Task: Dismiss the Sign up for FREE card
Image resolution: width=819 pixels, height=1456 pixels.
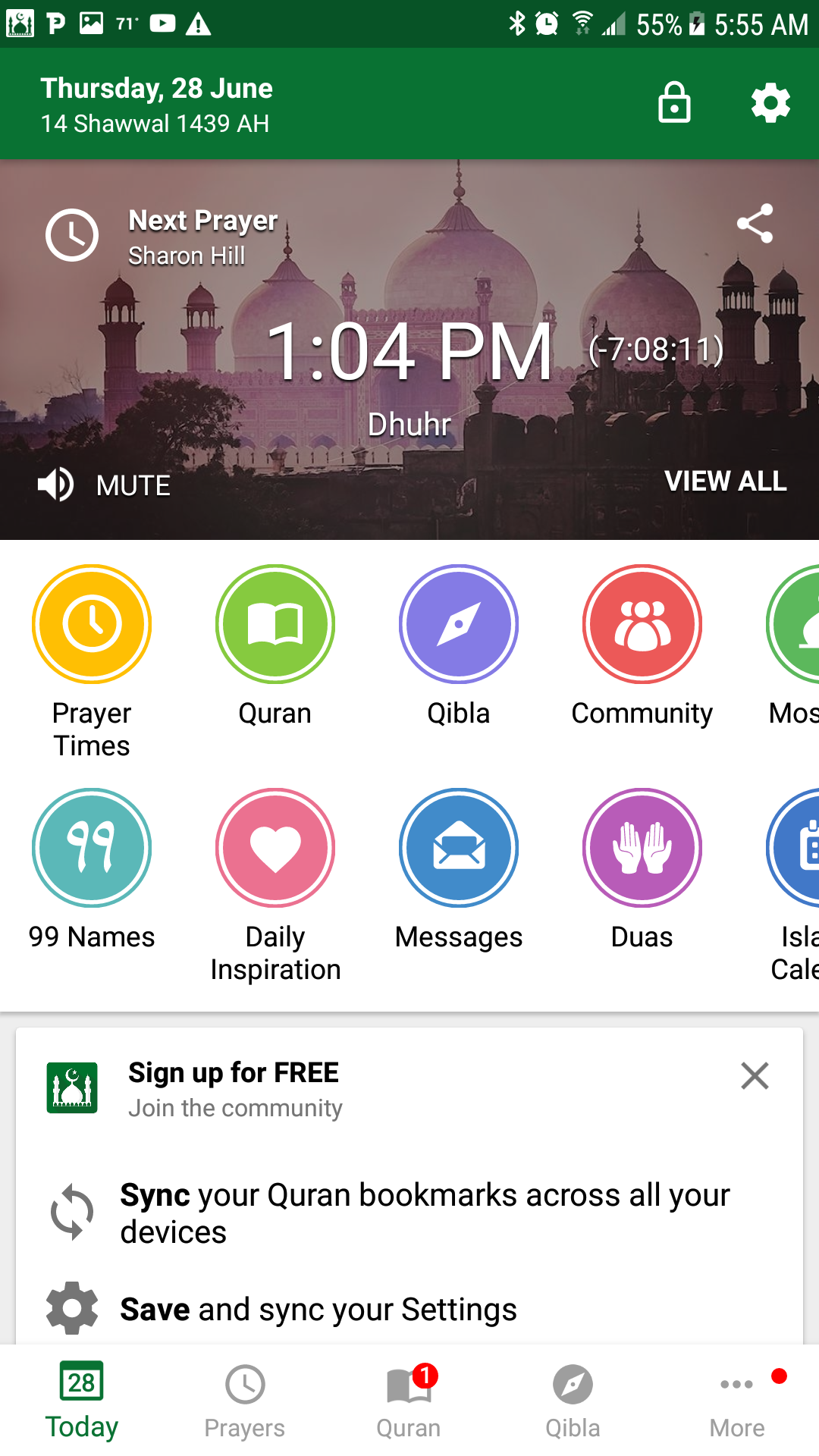Action: tap(755, 1075)
